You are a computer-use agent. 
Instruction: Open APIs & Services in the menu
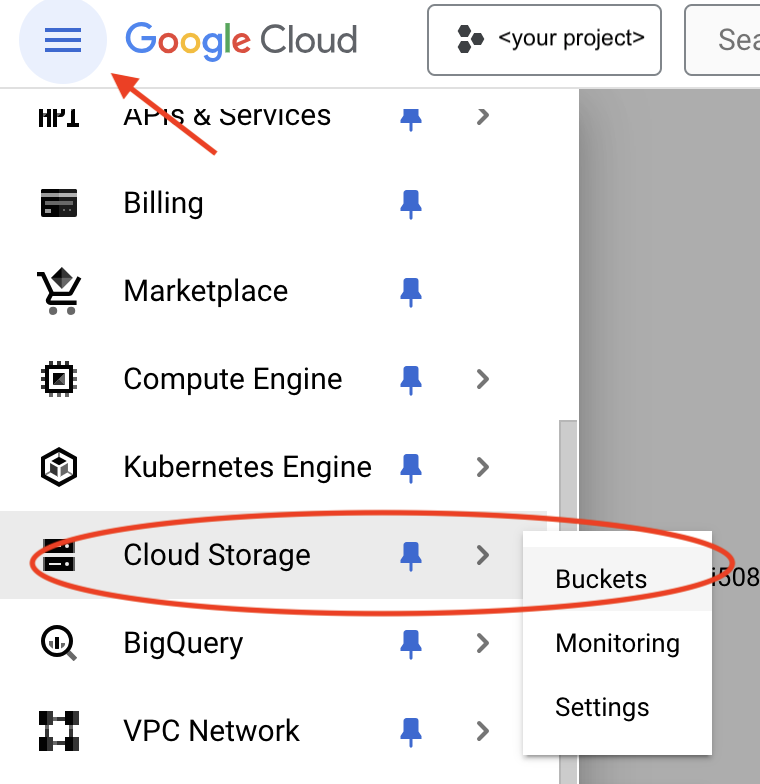tap(227, 116)
